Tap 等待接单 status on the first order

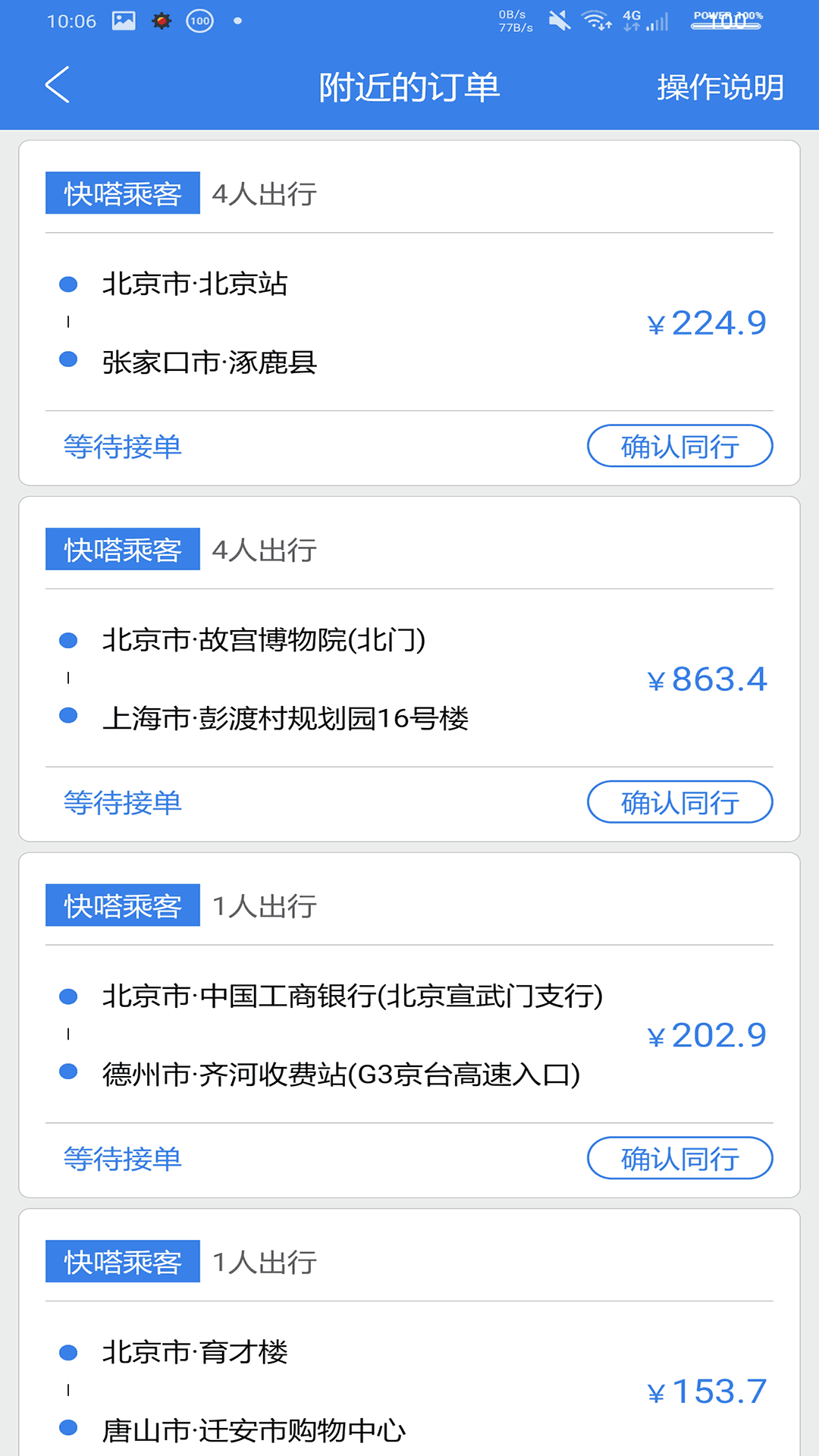click(123, 447)
